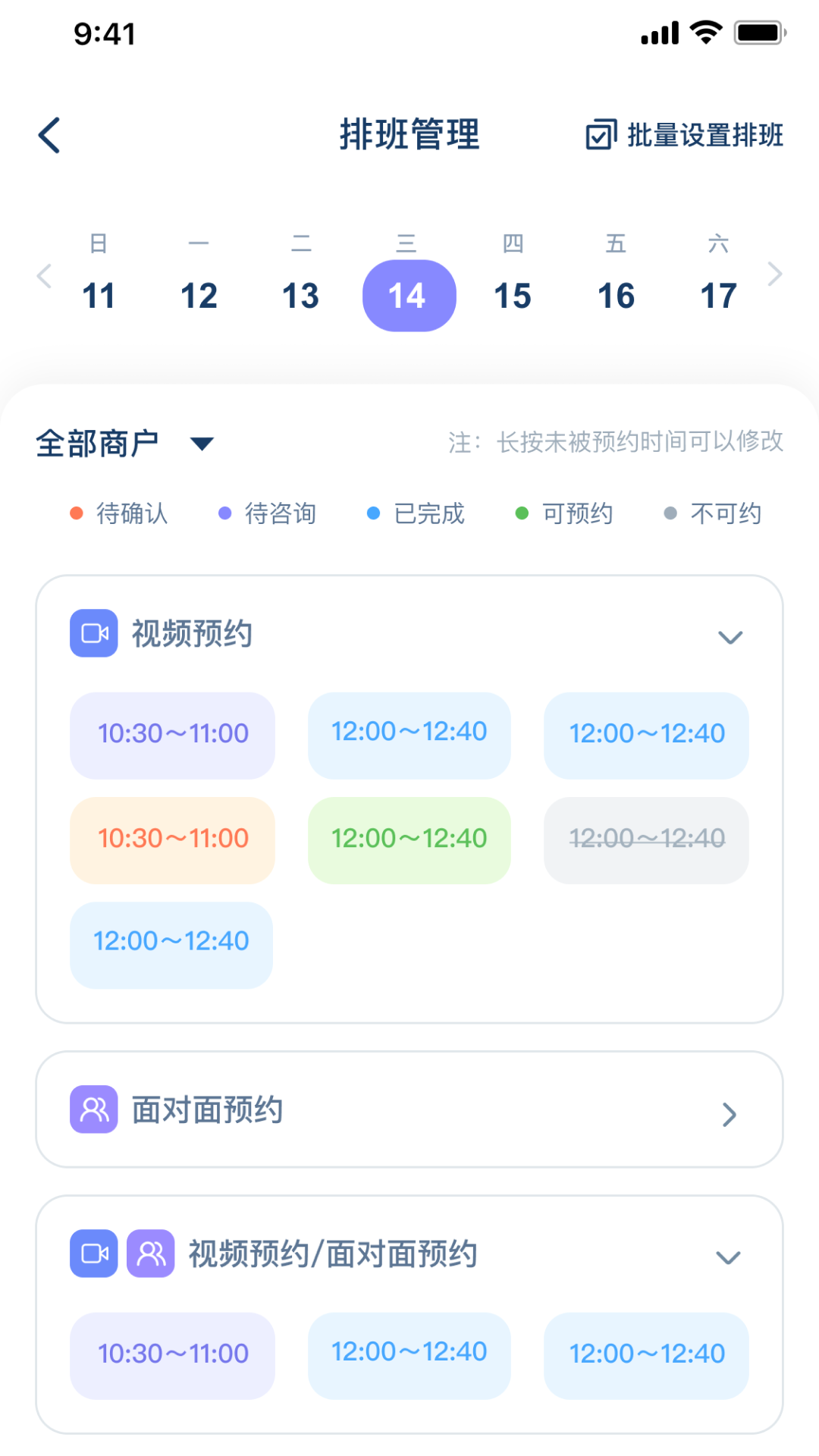Collapse the 视频预约 card with its chevron
This screenshot has height=1456, width=819.
pos(730,636)
